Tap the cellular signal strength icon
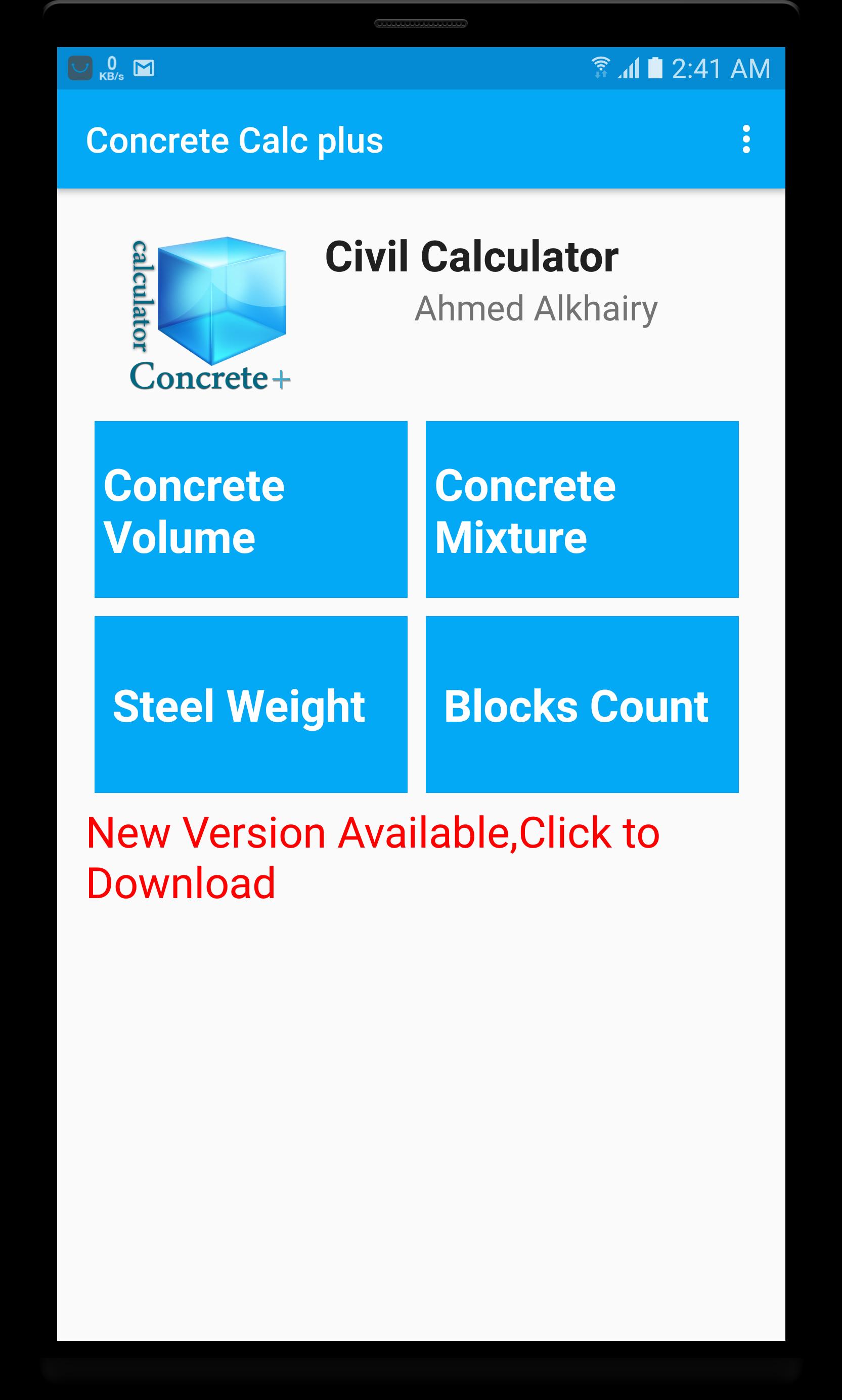This screenshot has width=842, height=1400. point(630,67)
